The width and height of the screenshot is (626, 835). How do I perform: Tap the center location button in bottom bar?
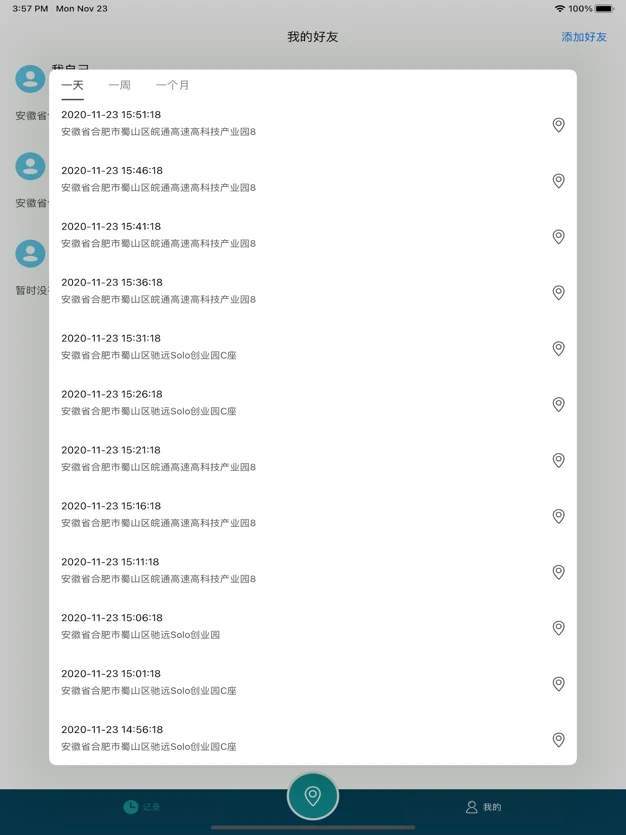pos(313,796)
